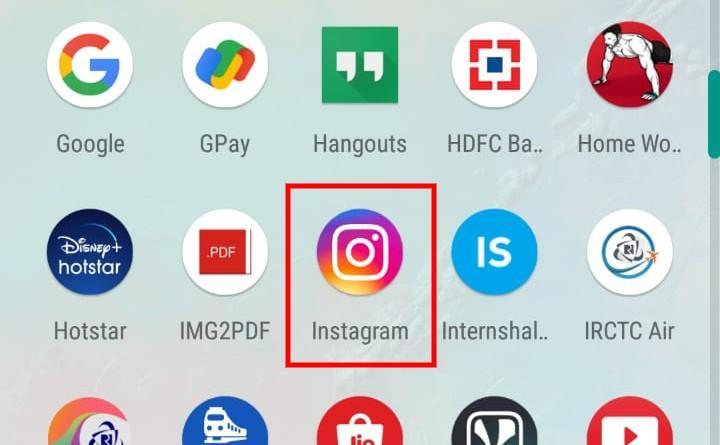Open the Internshala app
The image size is (720, 445).
pos(495,252)
